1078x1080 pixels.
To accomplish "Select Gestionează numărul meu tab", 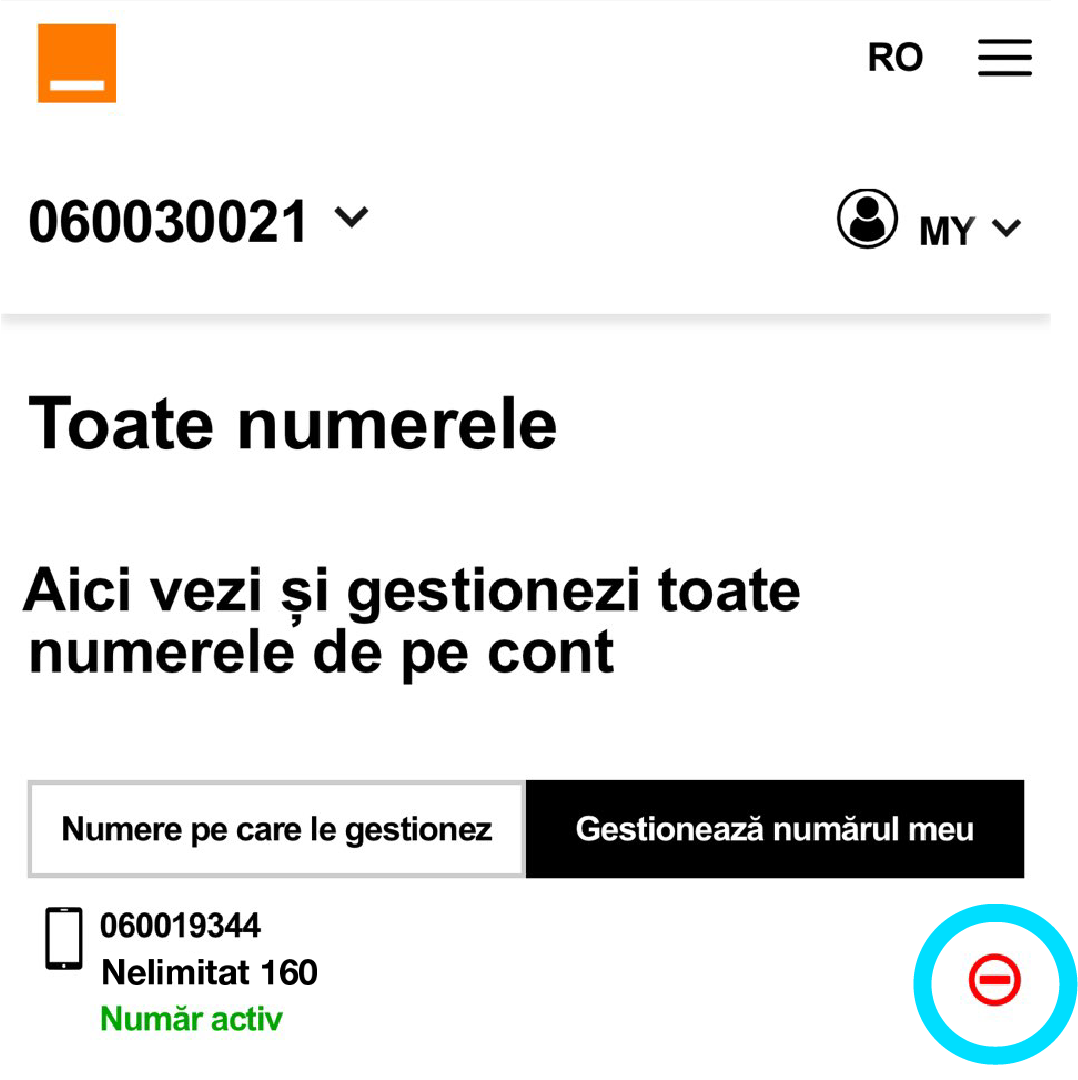I will [x=774, y=829].
